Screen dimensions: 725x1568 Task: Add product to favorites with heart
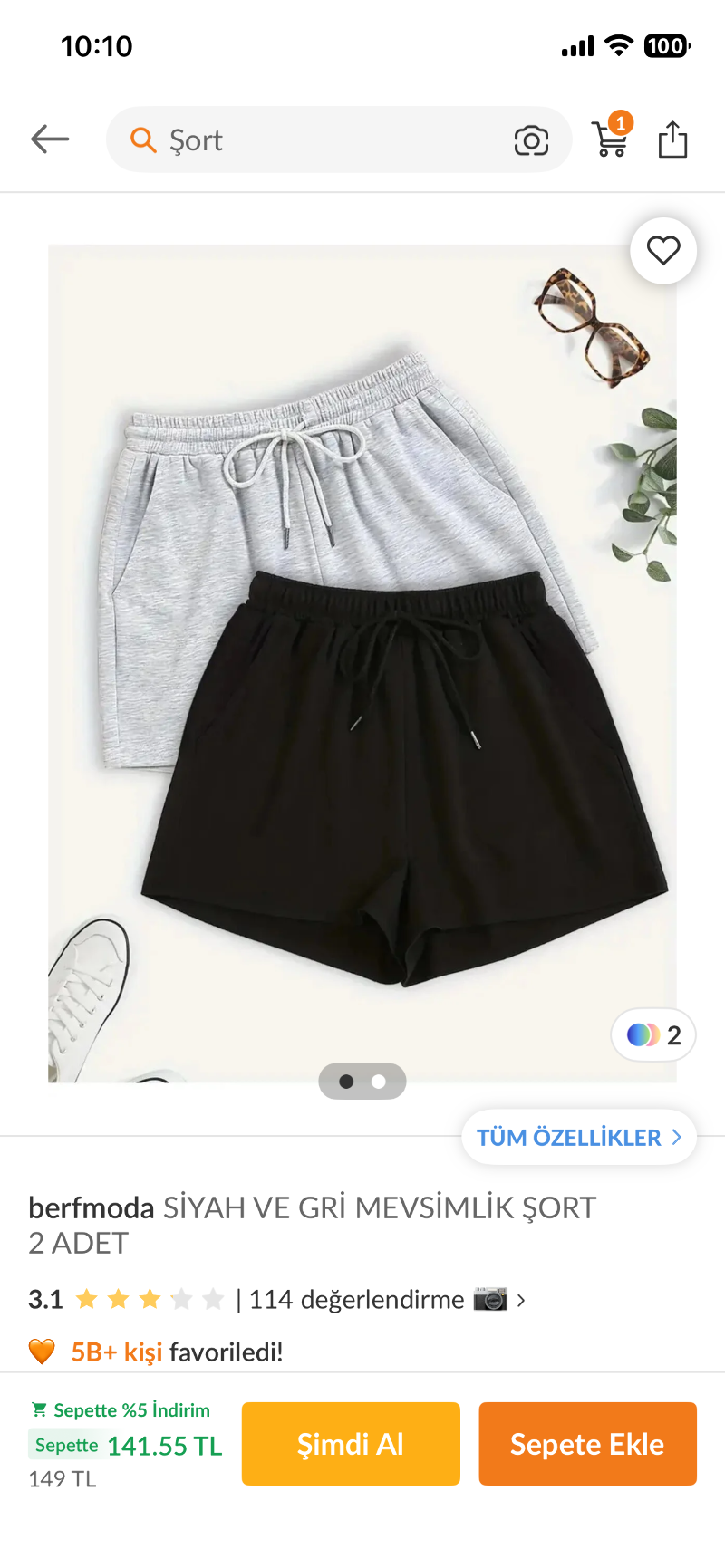[x=663, y=250]
